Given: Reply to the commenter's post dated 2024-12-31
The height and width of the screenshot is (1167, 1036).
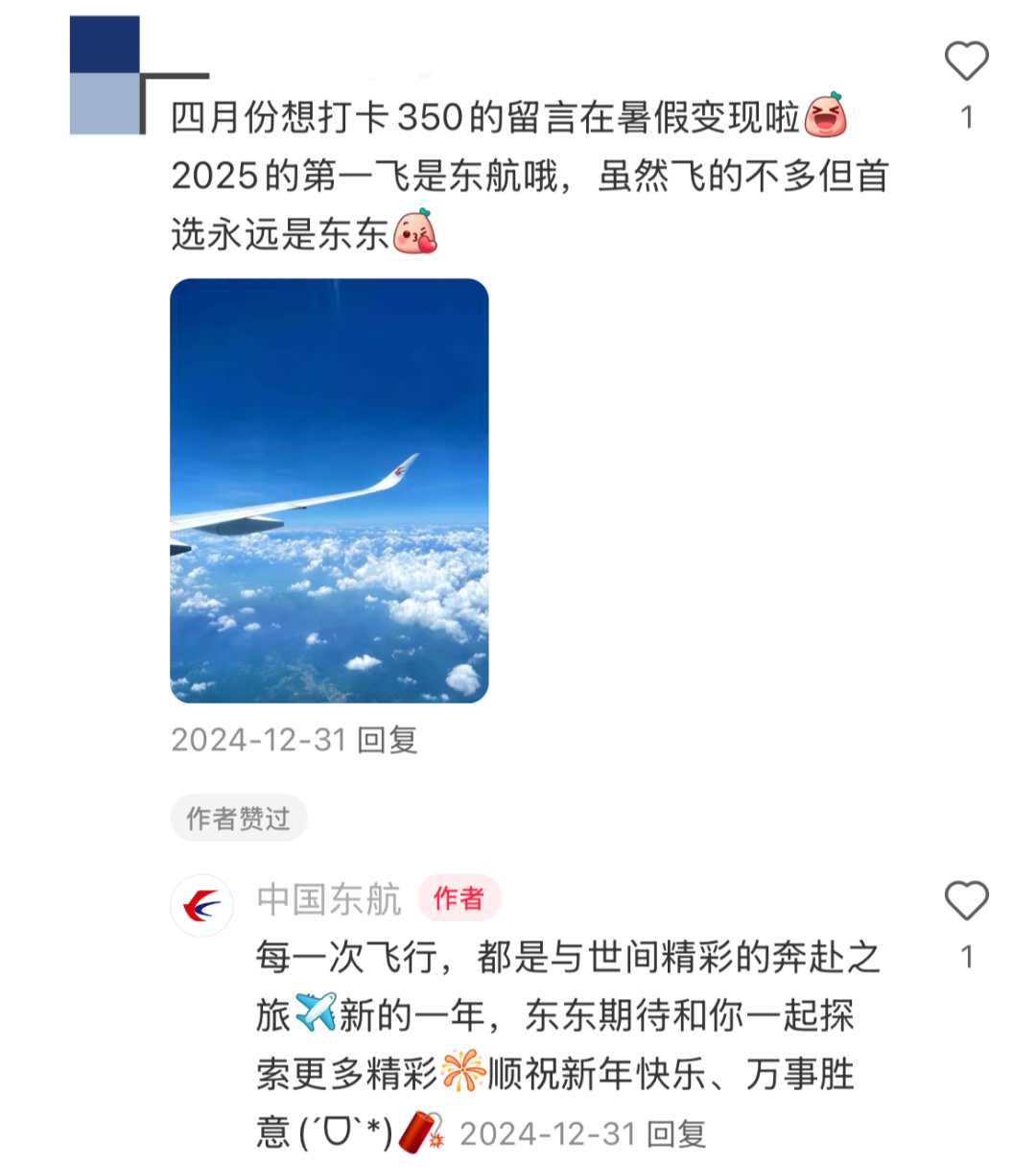Looking at the screenshot, I should [388, 740].
